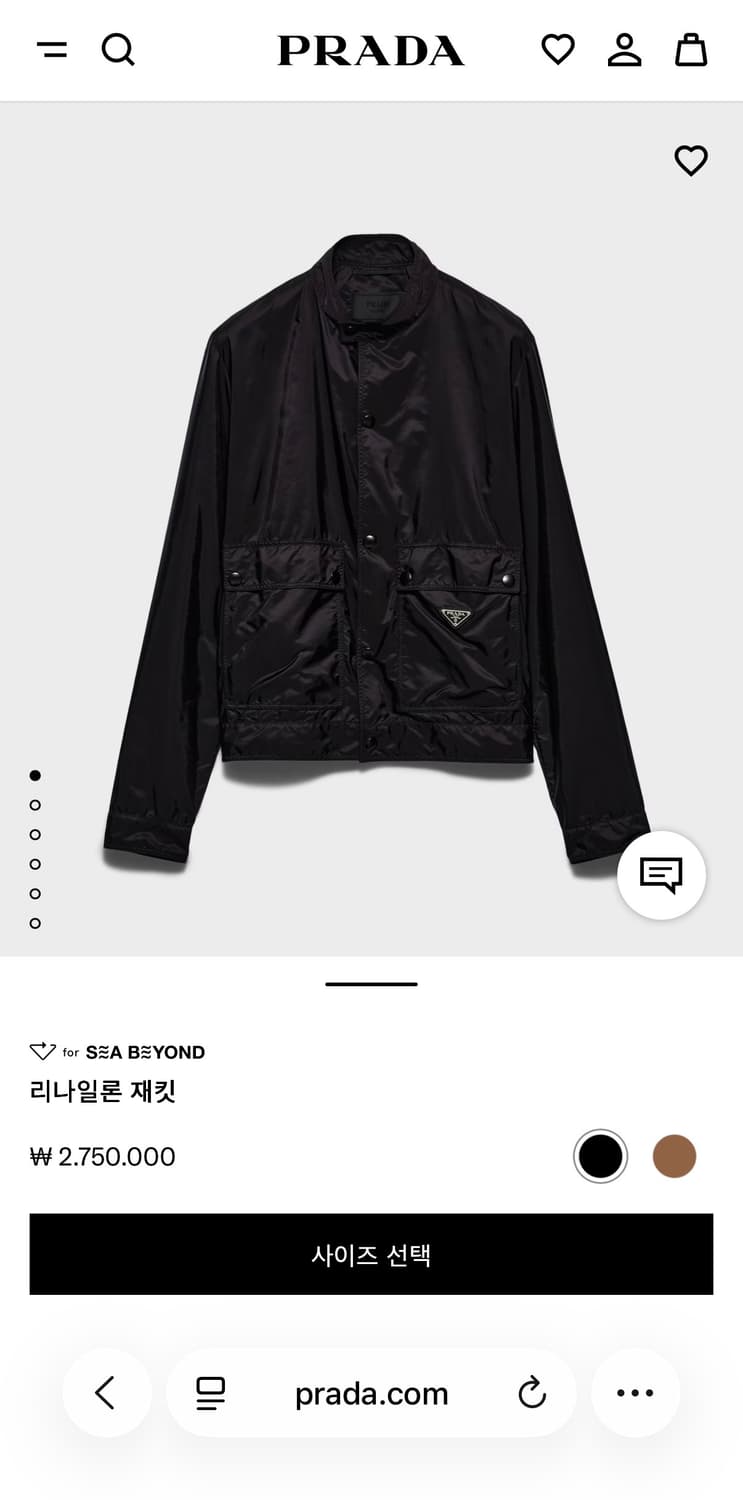Open the wishlist in the top bar
743x1500 pixels.
pos(558,50)
